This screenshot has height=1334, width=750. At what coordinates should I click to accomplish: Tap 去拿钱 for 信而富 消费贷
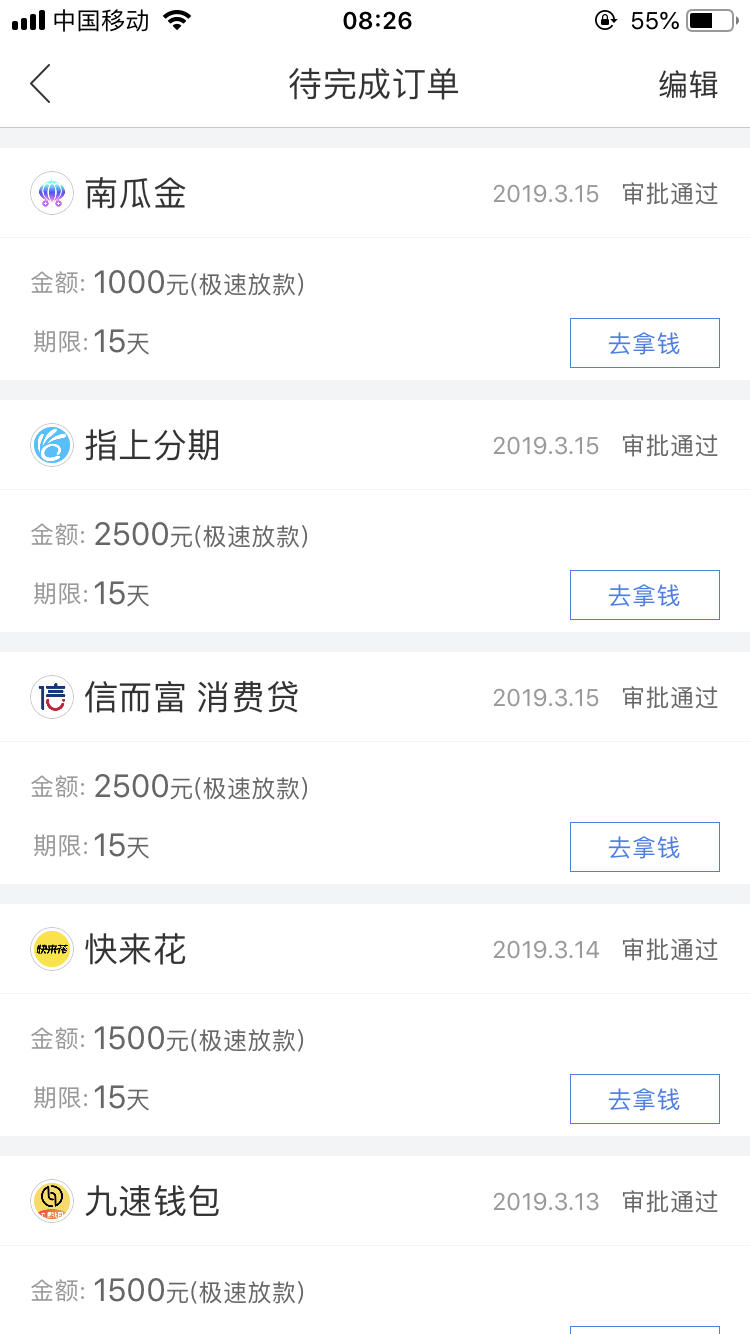[x=644, y=847]
